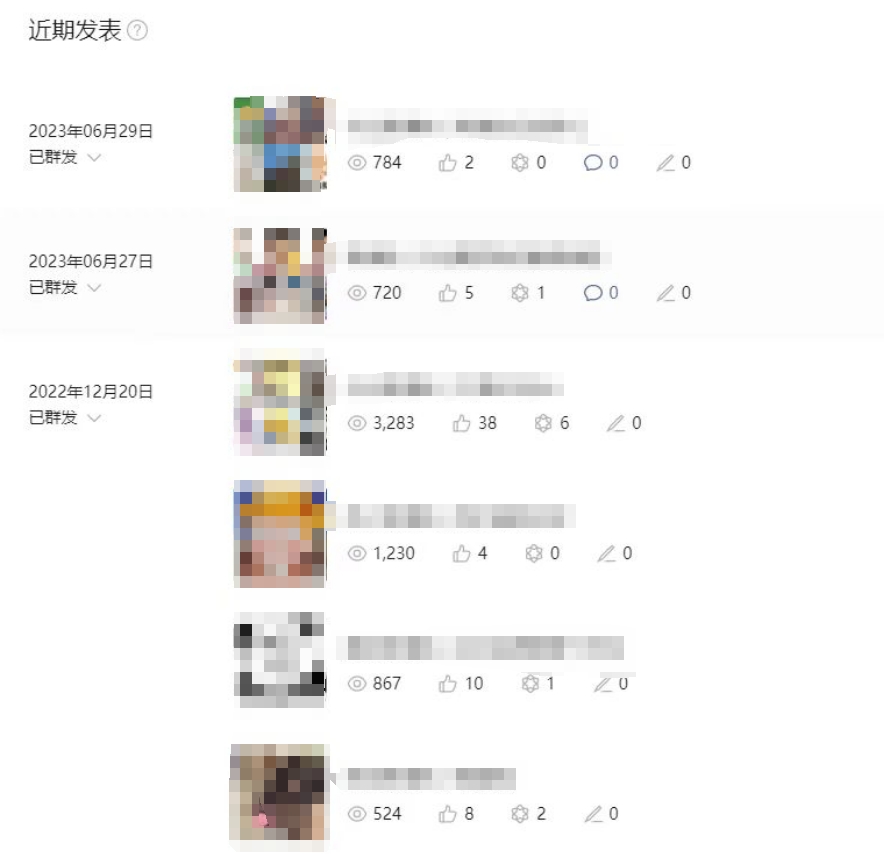This screenshot has width=884, height=854.
Task: View comments on the article with 784 views
Action: pyautogui.click(x=600, y=163)
